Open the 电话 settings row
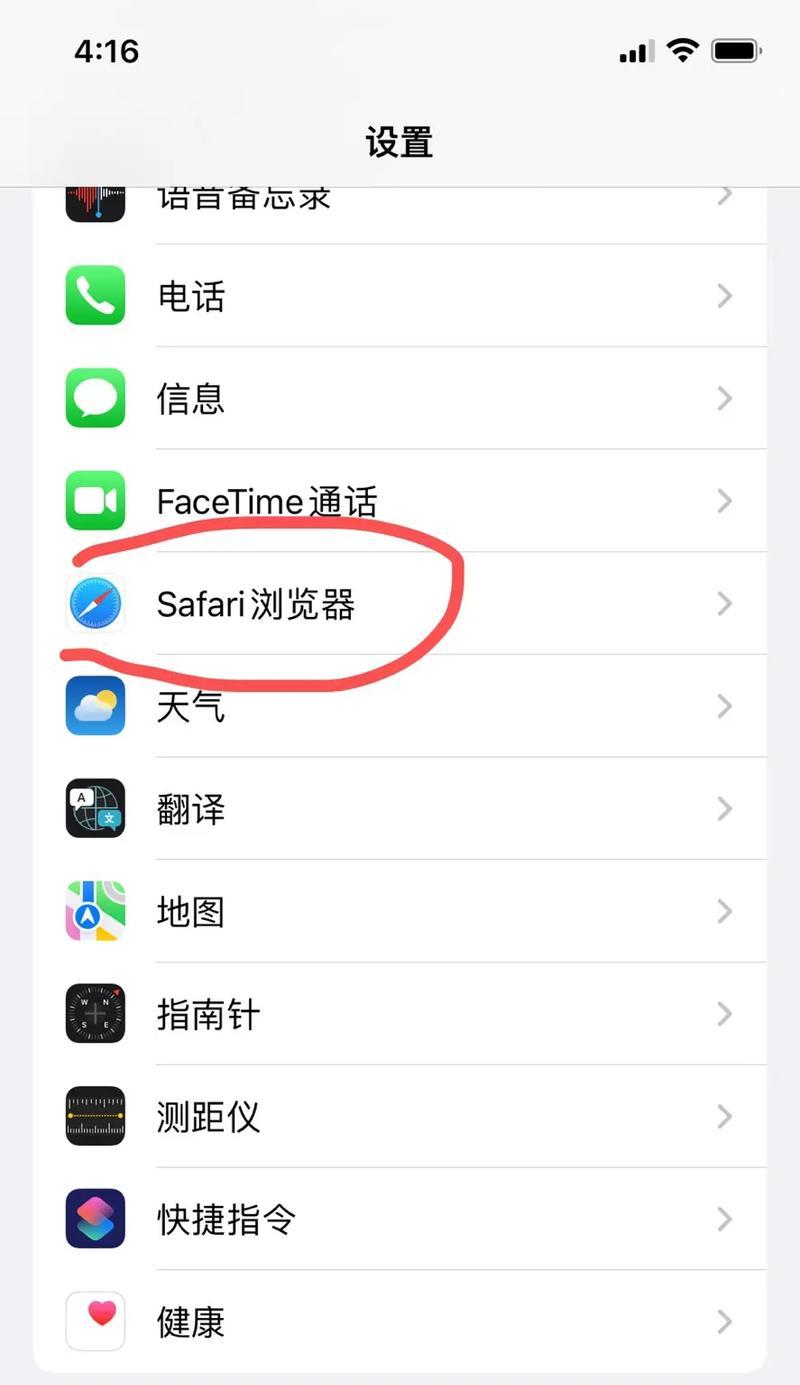The image size is (800, 1385). [x=400, y=296]
